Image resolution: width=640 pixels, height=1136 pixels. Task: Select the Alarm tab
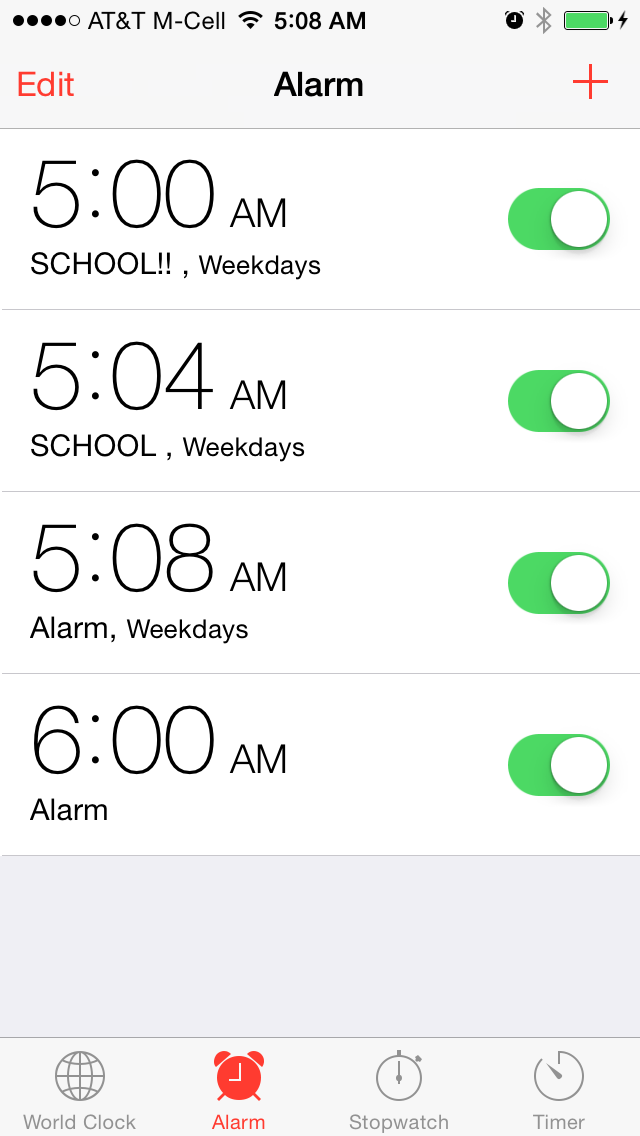pyautogui.click(x=239, y=1090)
